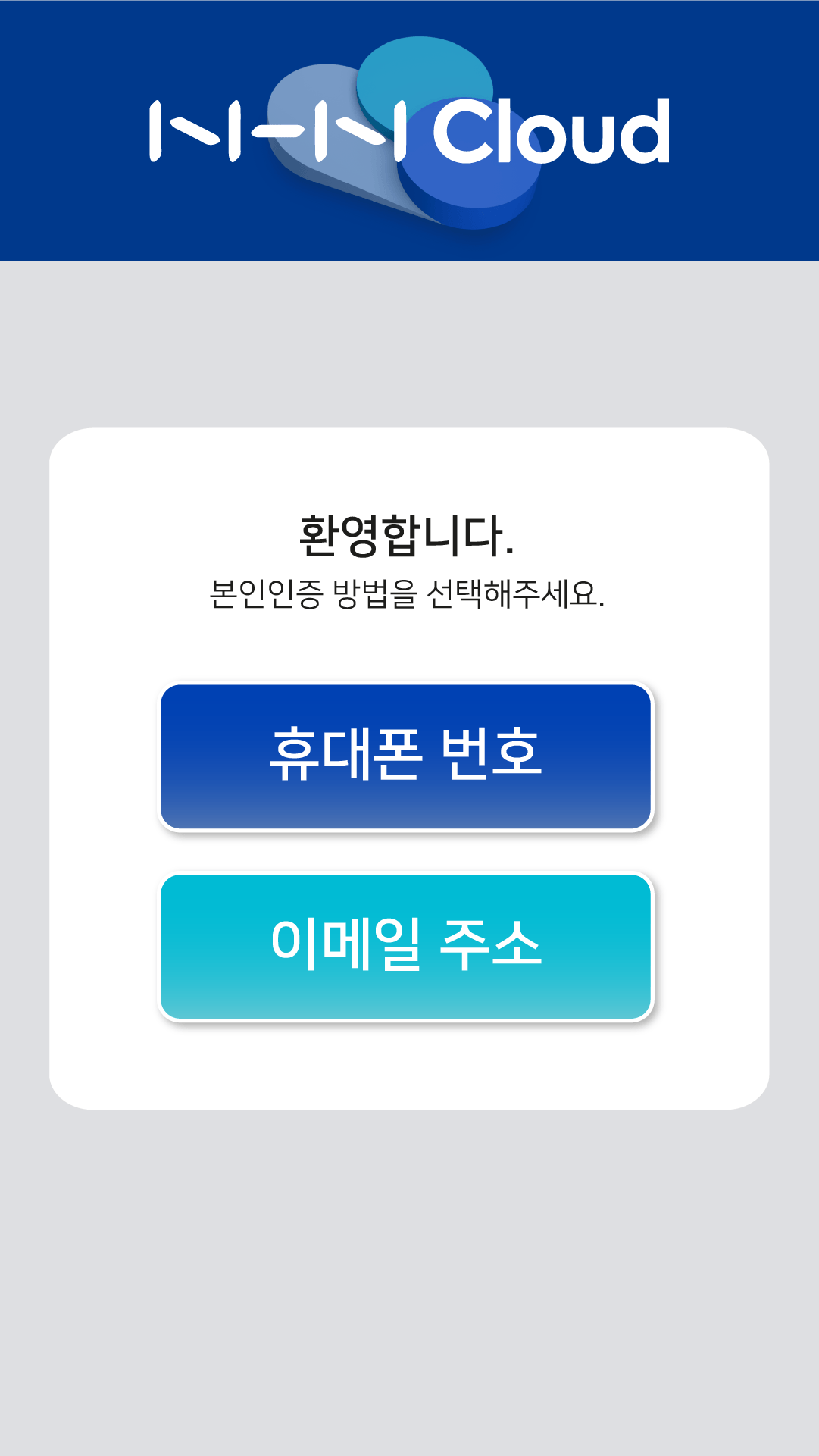Viewport: 819px width, 1456px height.
Task: Select 이메일 주소 verification
Action: (x=405, y=946)
